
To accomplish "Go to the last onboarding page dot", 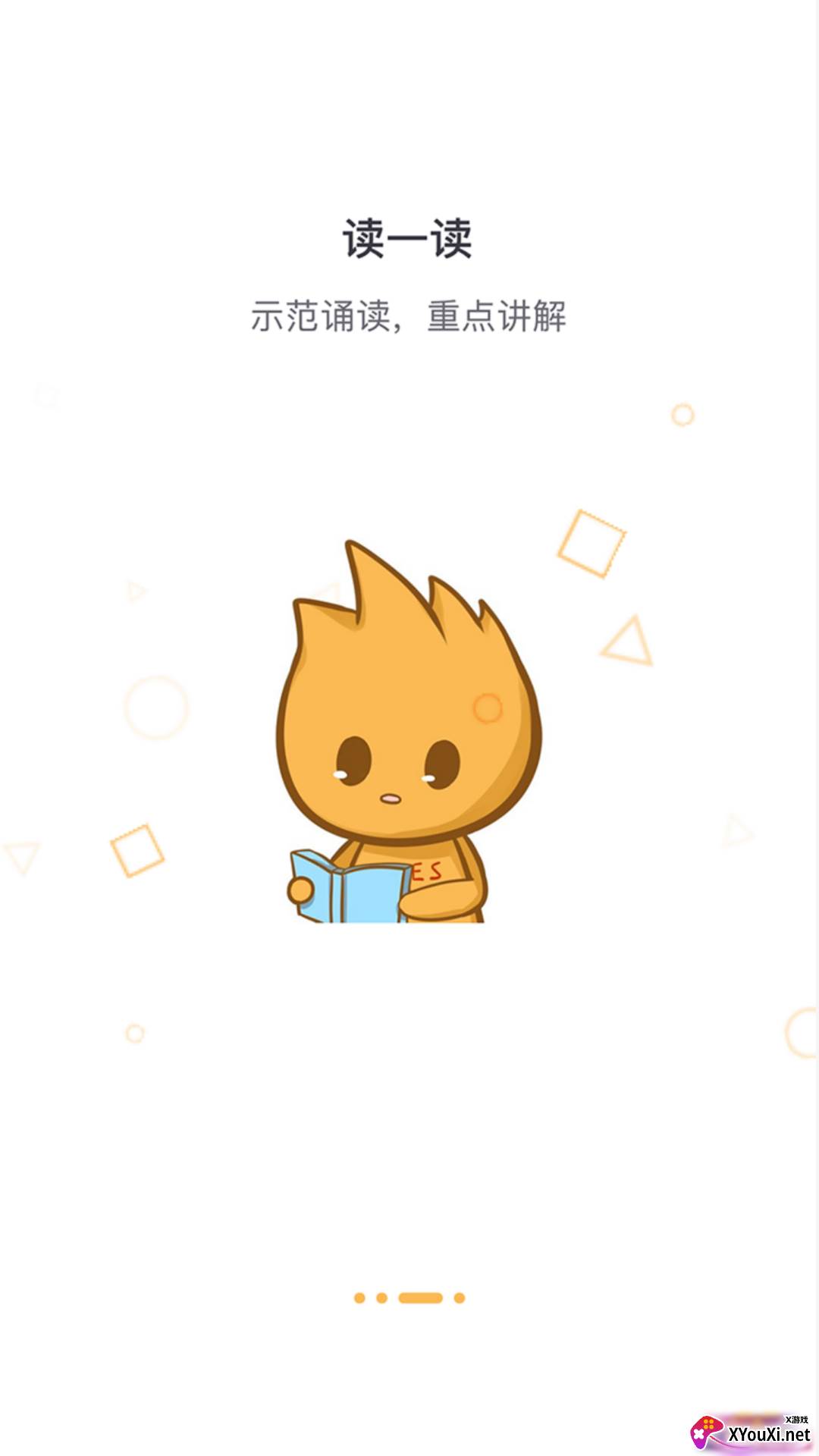I will pyautogui.click(x=459, y=1298).
